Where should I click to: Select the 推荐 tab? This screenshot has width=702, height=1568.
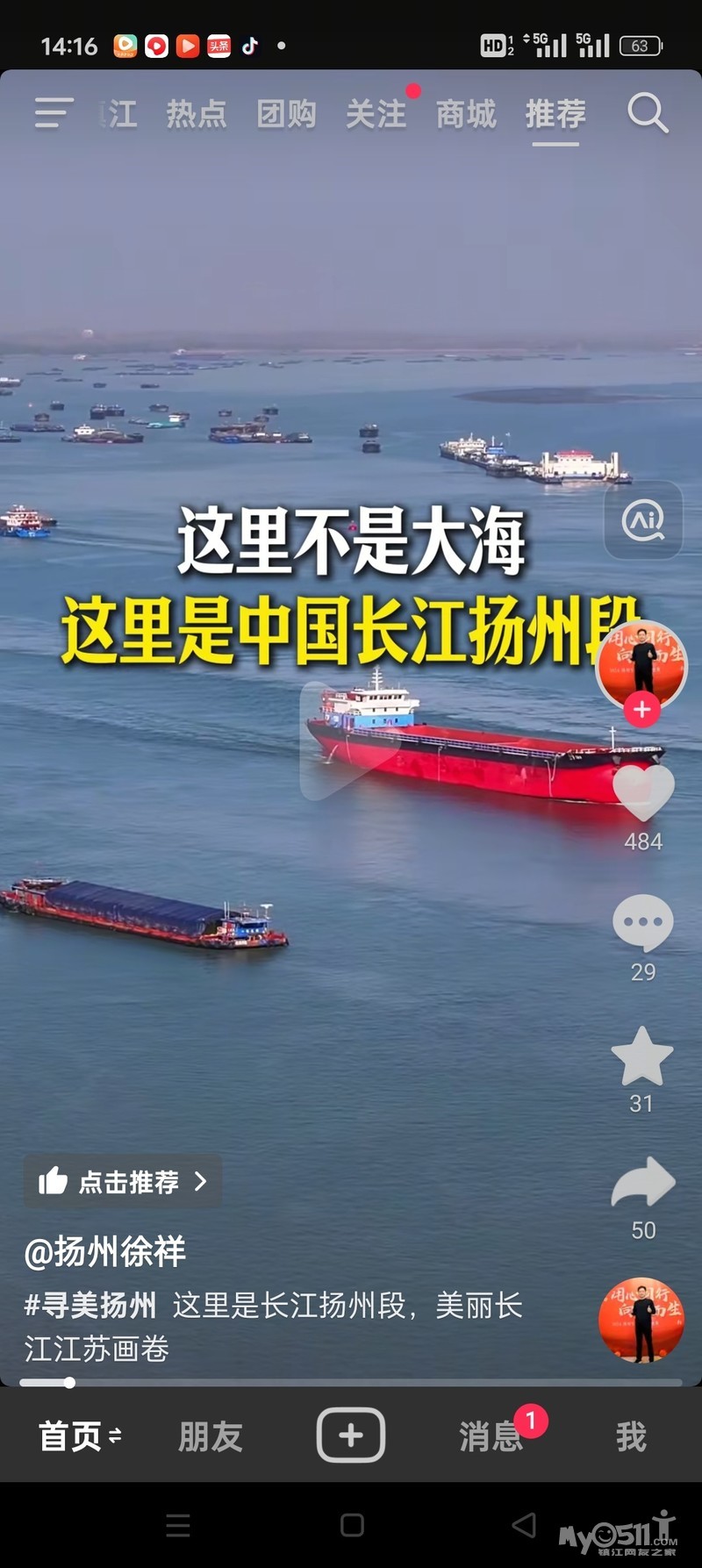tap(555, 114)
